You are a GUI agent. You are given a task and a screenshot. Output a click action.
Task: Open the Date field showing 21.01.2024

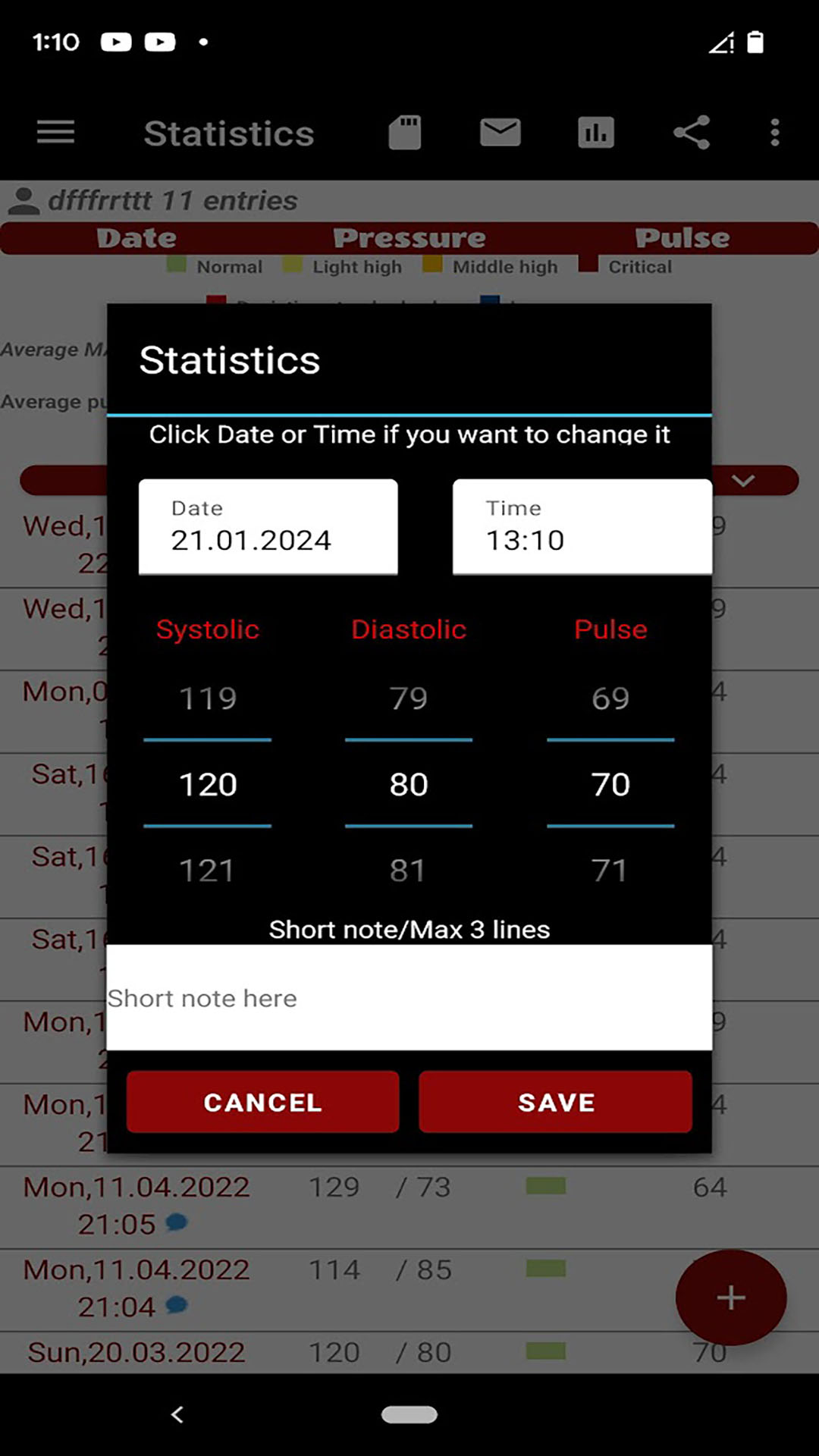point(268,526)
